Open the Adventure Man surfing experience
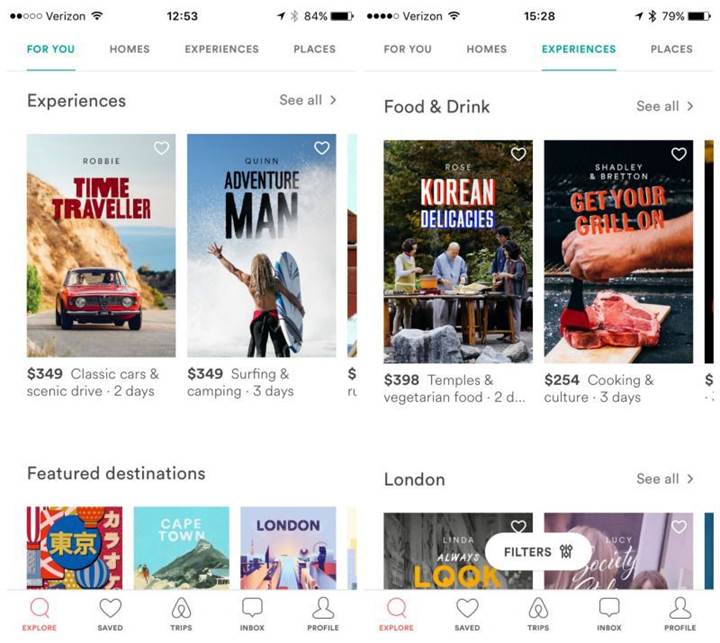Viewport: 720px width, 643px height. [261, 246]
